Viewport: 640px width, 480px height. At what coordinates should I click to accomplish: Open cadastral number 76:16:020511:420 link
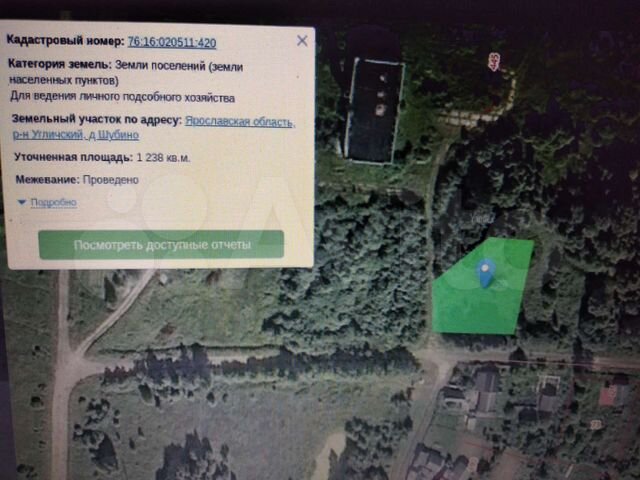click(171, 42)
